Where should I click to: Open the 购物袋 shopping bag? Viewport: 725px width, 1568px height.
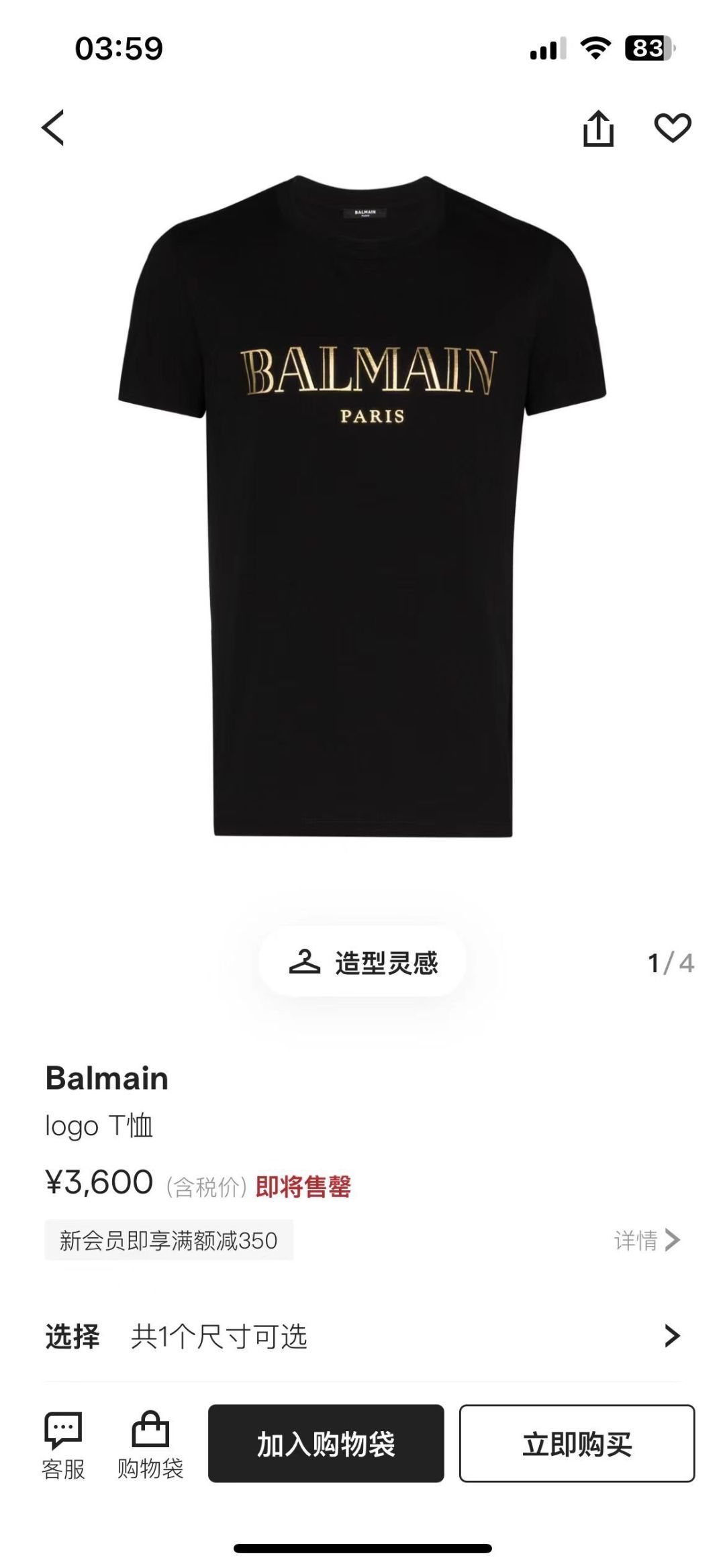150,1444
